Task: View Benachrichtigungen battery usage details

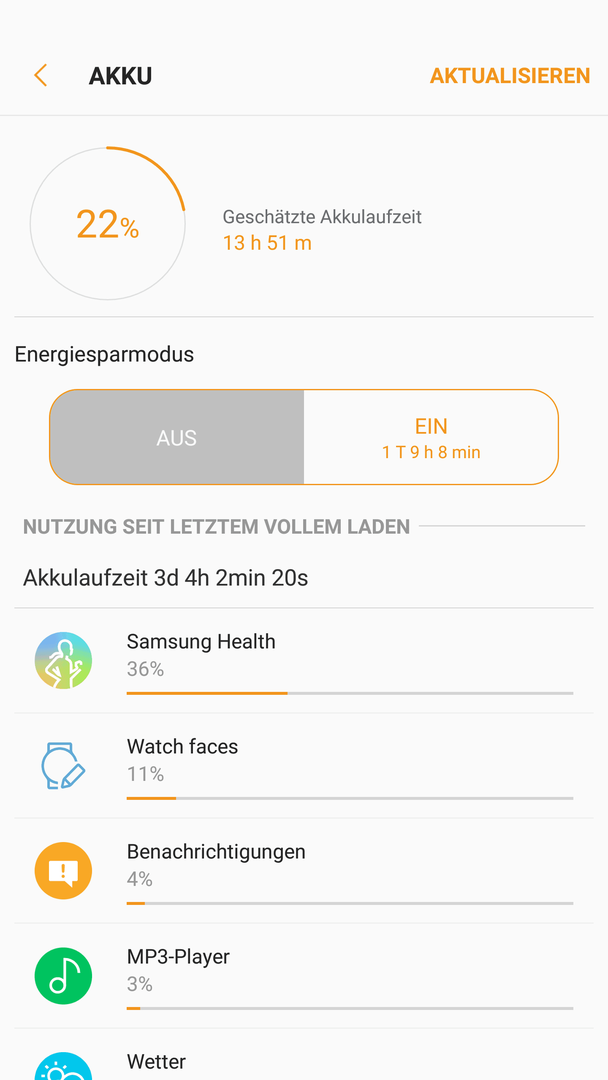Action: [x=304, y=871]
